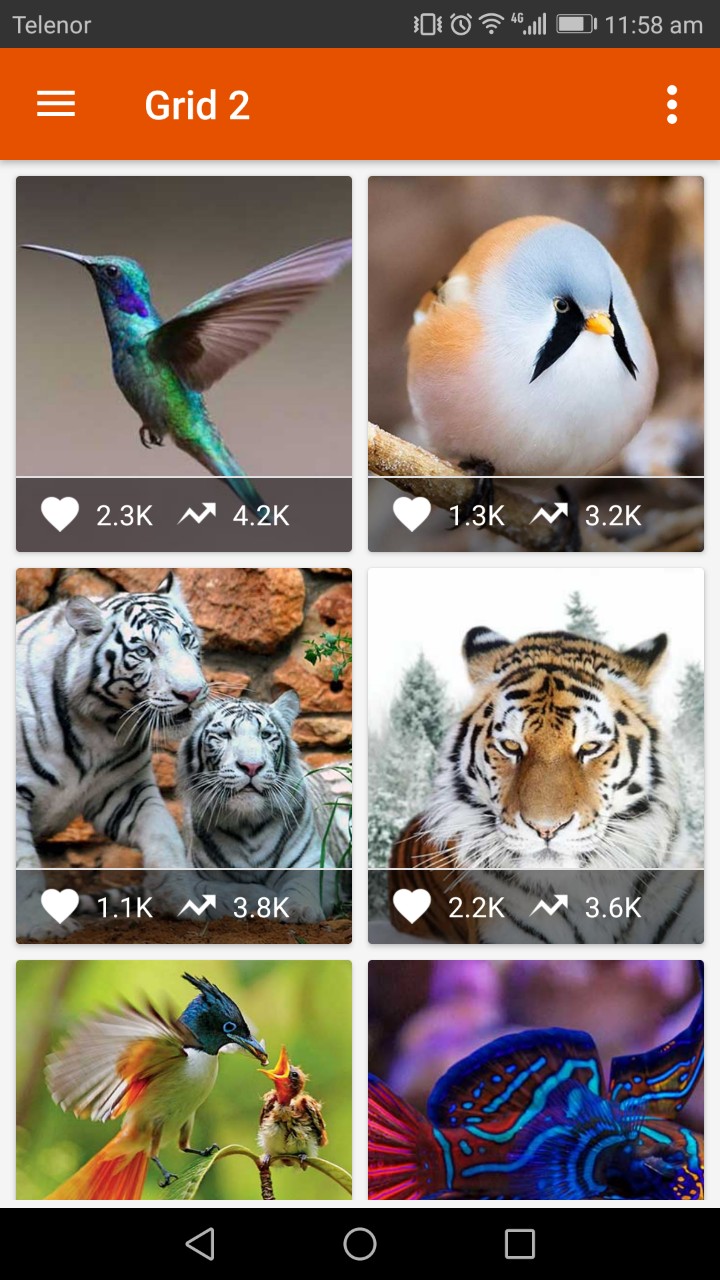Open the bird feeding chick photo
This screenshot has width=720, height=1280.
pyautogui.click(x=184, y=1080)
